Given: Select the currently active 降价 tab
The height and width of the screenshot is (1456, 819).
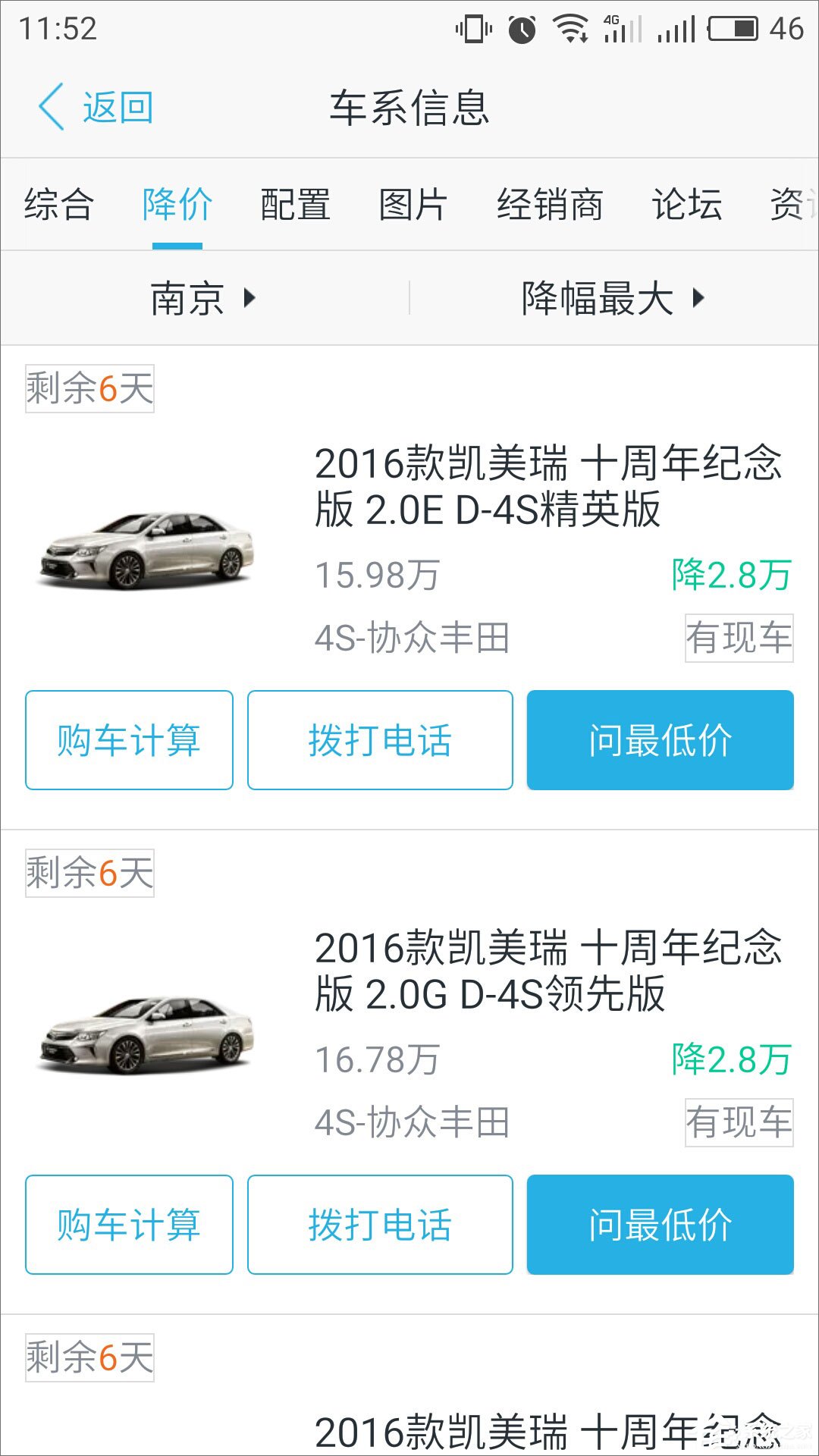Looking at the screenshot, I should [176, 203].
